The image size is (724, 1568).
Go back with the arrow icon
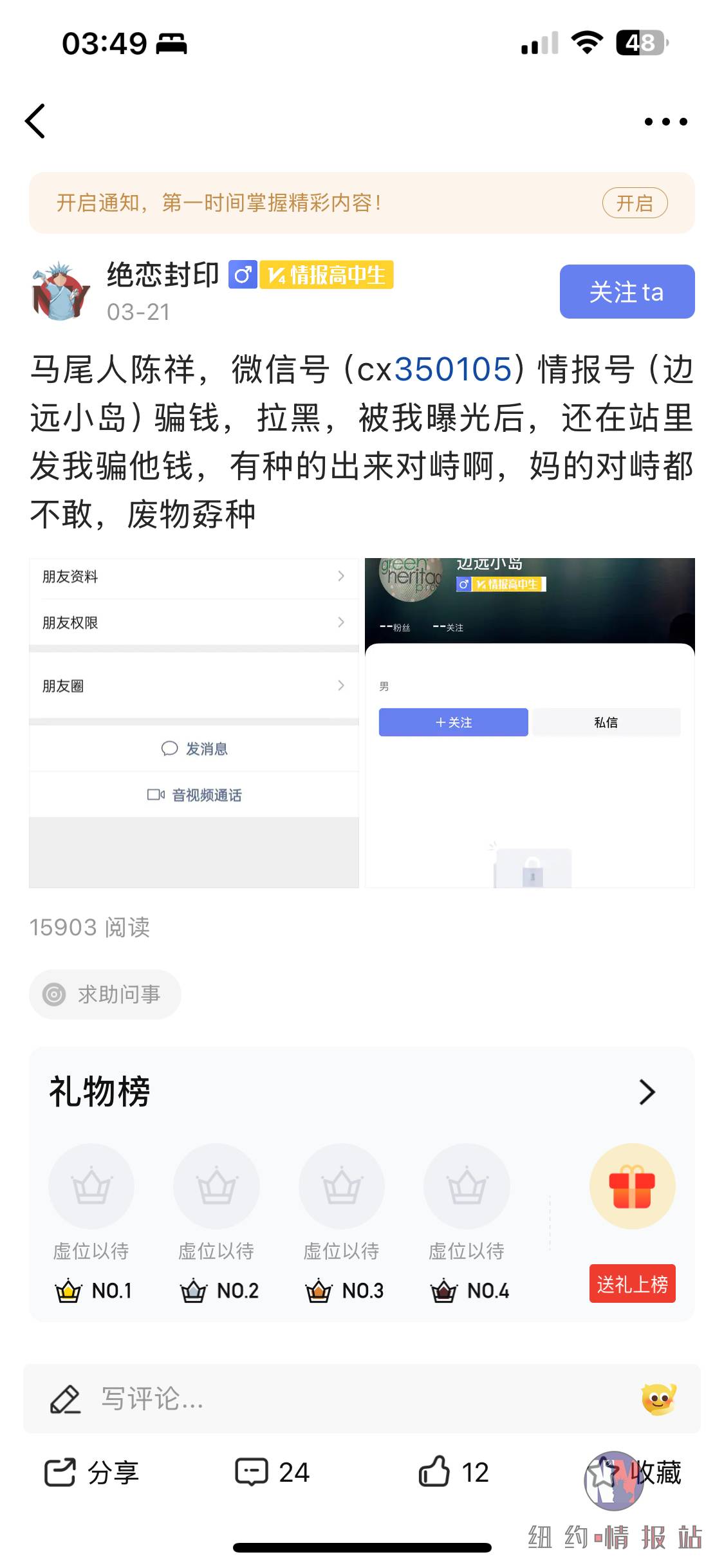(x=35, y=121)
